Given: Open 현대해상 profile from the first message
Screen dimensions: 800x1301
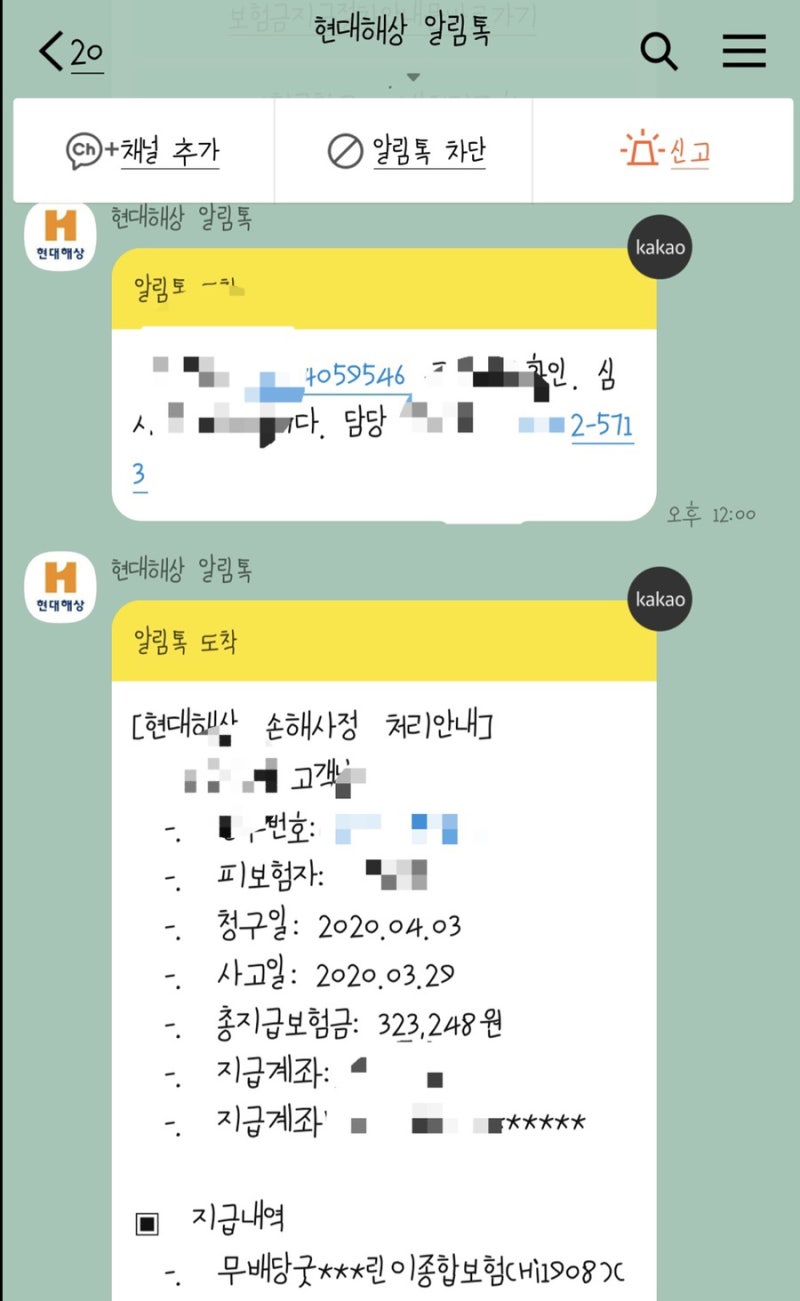Looking at the screenshot, I should click(x=60, y=237).
